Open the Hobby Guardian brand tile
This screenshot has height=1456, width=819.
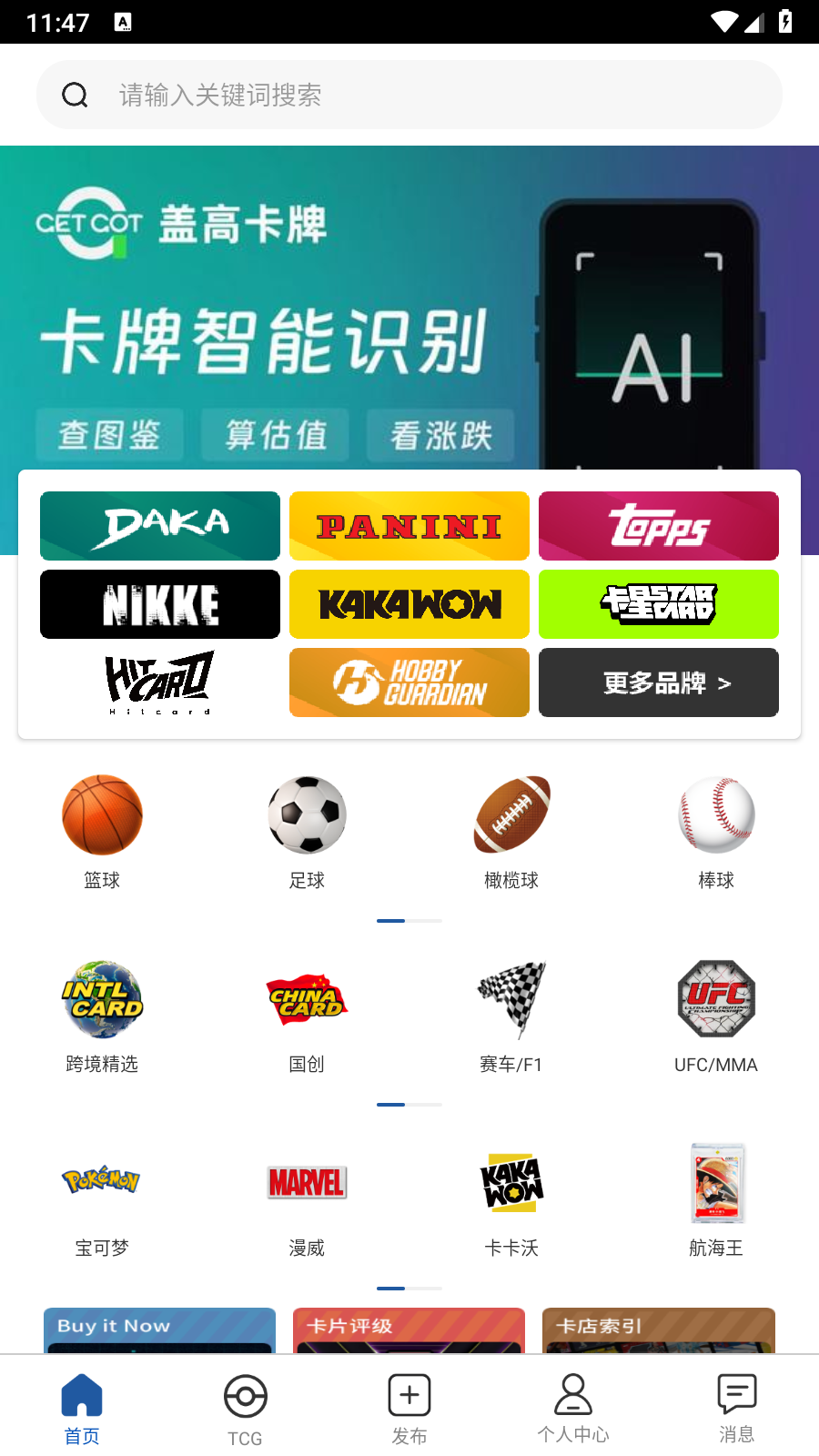tap(409, 682)
